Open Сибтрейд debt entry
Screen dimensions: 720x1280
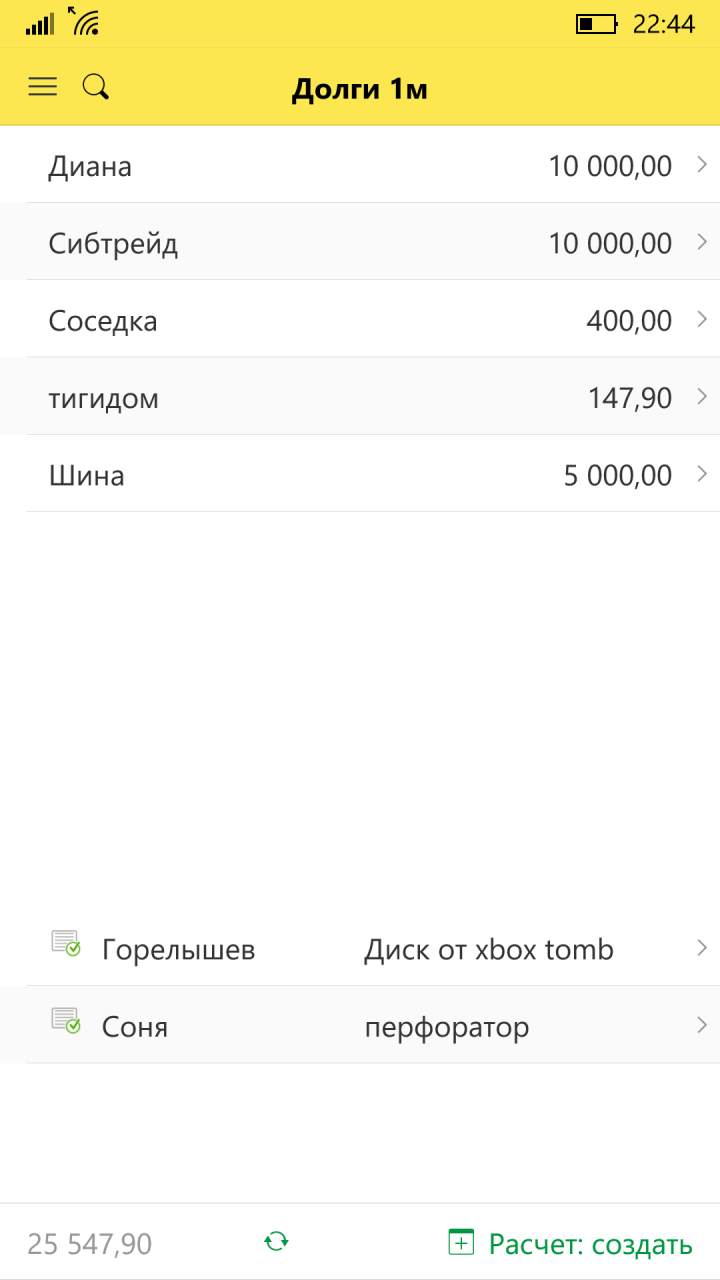pyautogui.click(x=360, y=243)
